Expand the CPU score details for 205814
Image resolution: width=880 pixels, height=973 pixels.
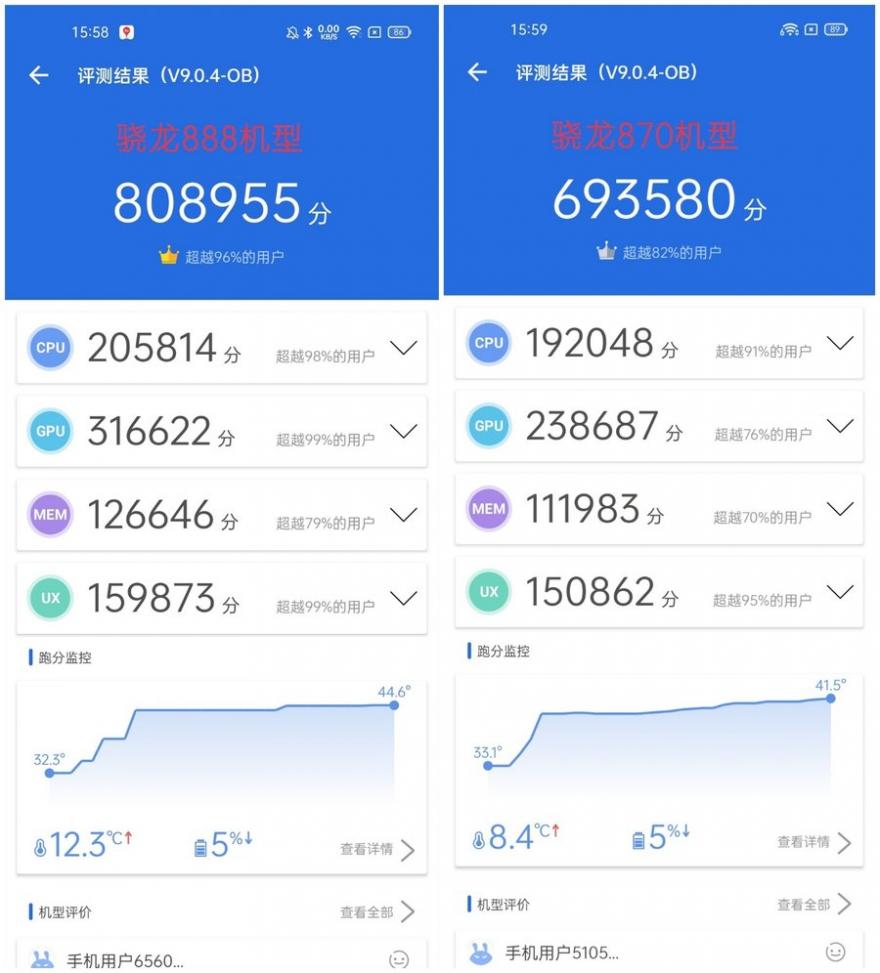[x=404, y=347]
